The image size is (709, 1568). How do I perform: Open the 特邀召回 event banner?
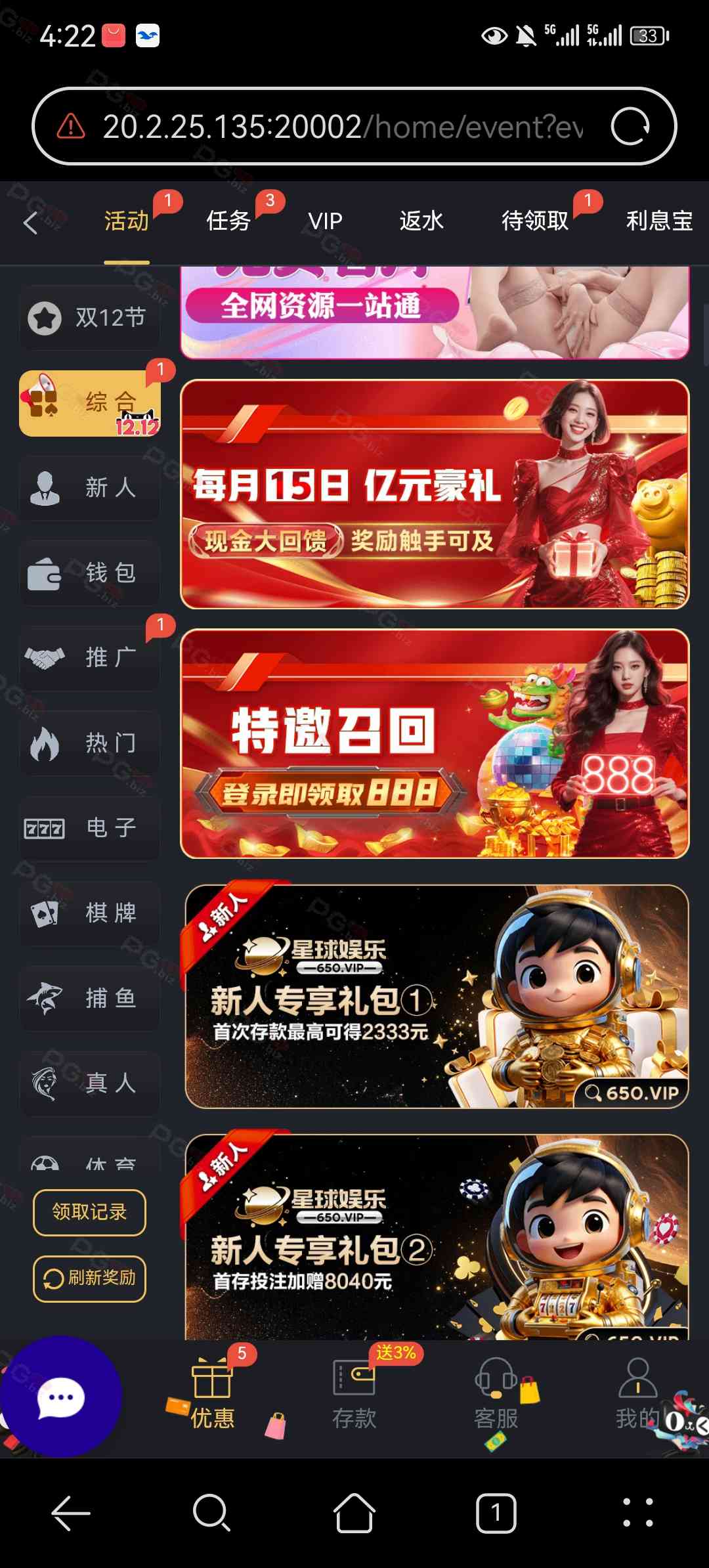tap(435, 743)
